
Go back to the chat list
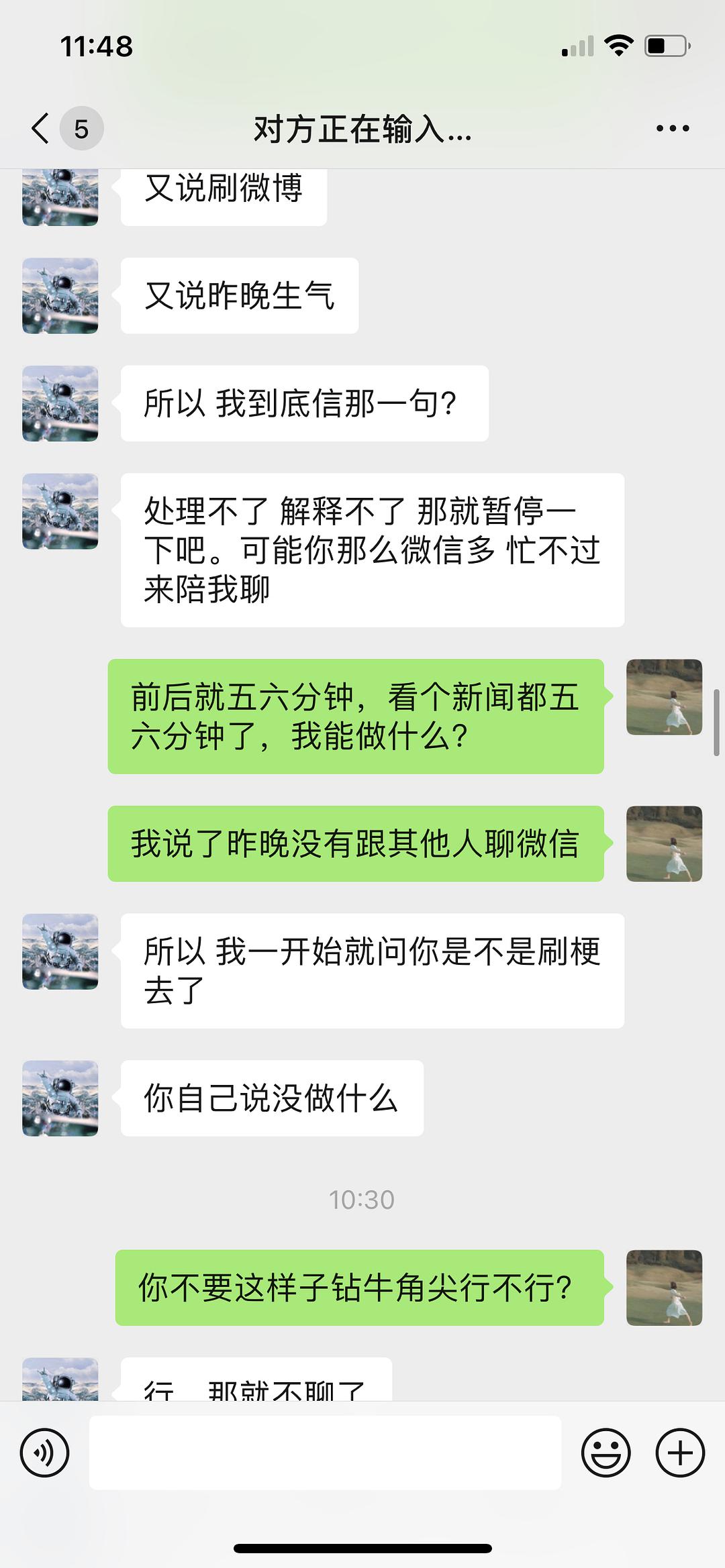[x=42, y=128]
